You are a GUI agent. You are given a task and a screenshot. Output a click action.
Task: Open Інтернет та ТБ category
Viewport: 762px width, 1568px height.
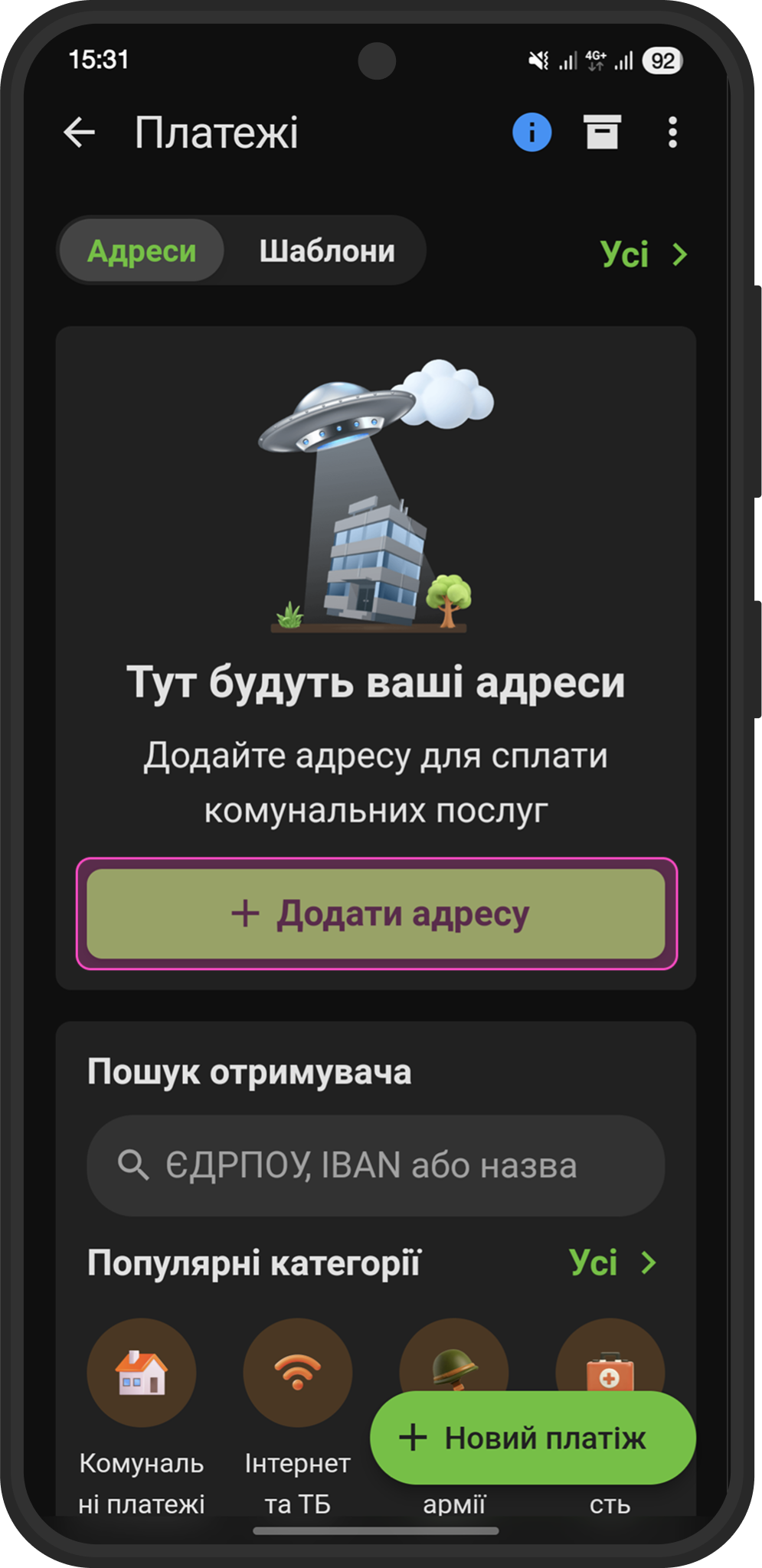coord(297,1372)
